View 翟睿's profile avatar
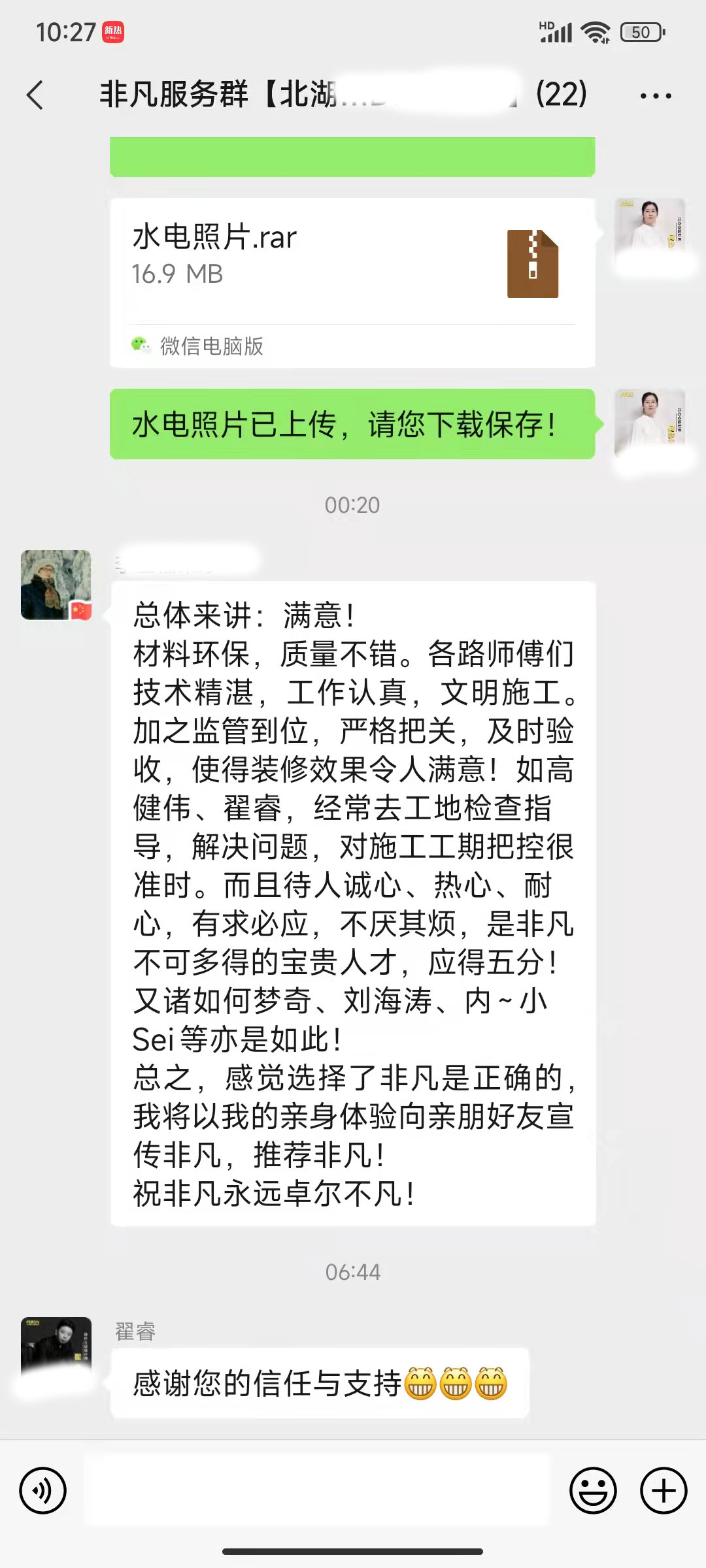706x1568 pixels. (56, 1351)
